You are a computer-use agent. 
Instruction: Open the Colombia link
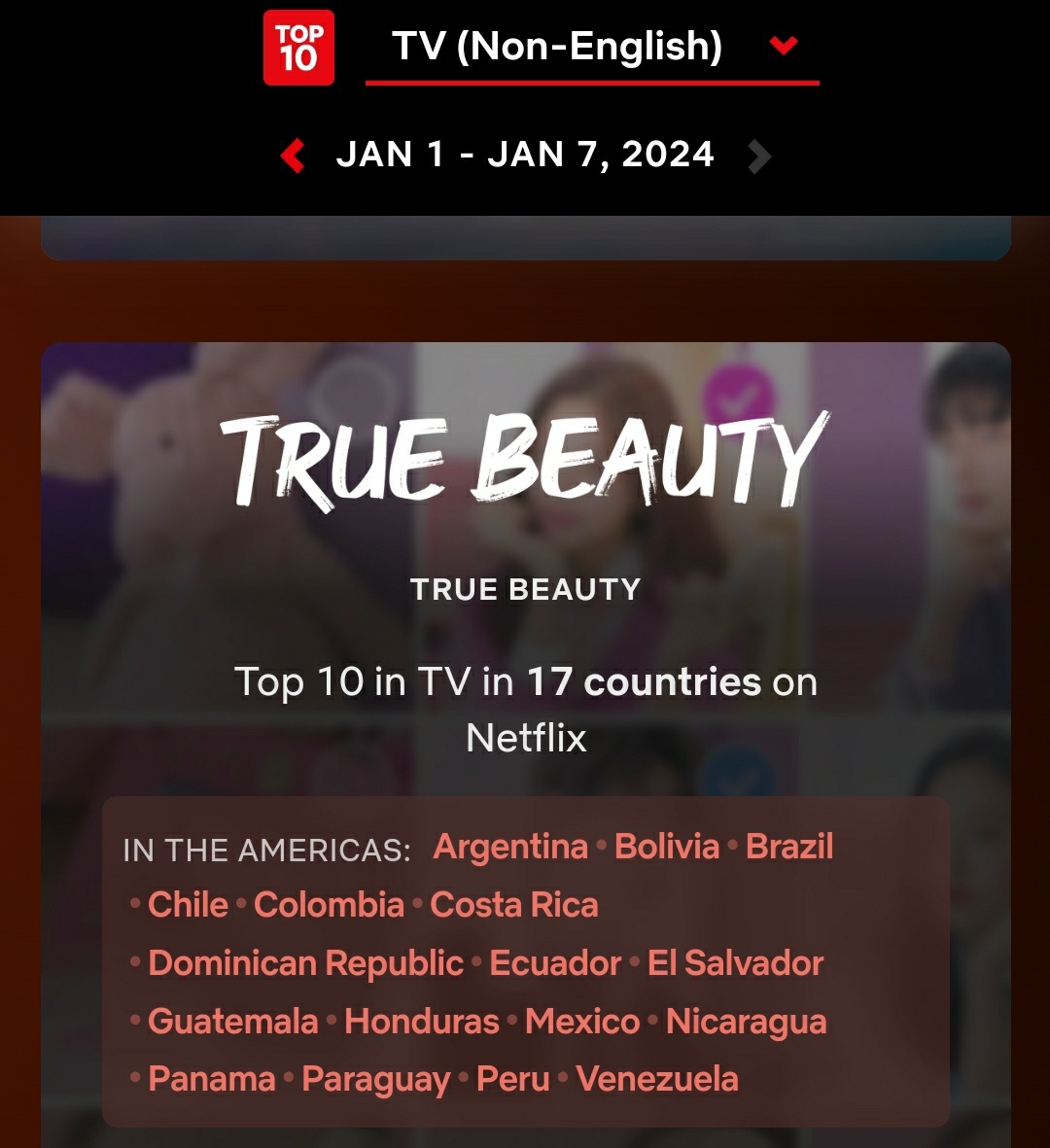pyautogui.click(x=329, y=905)
